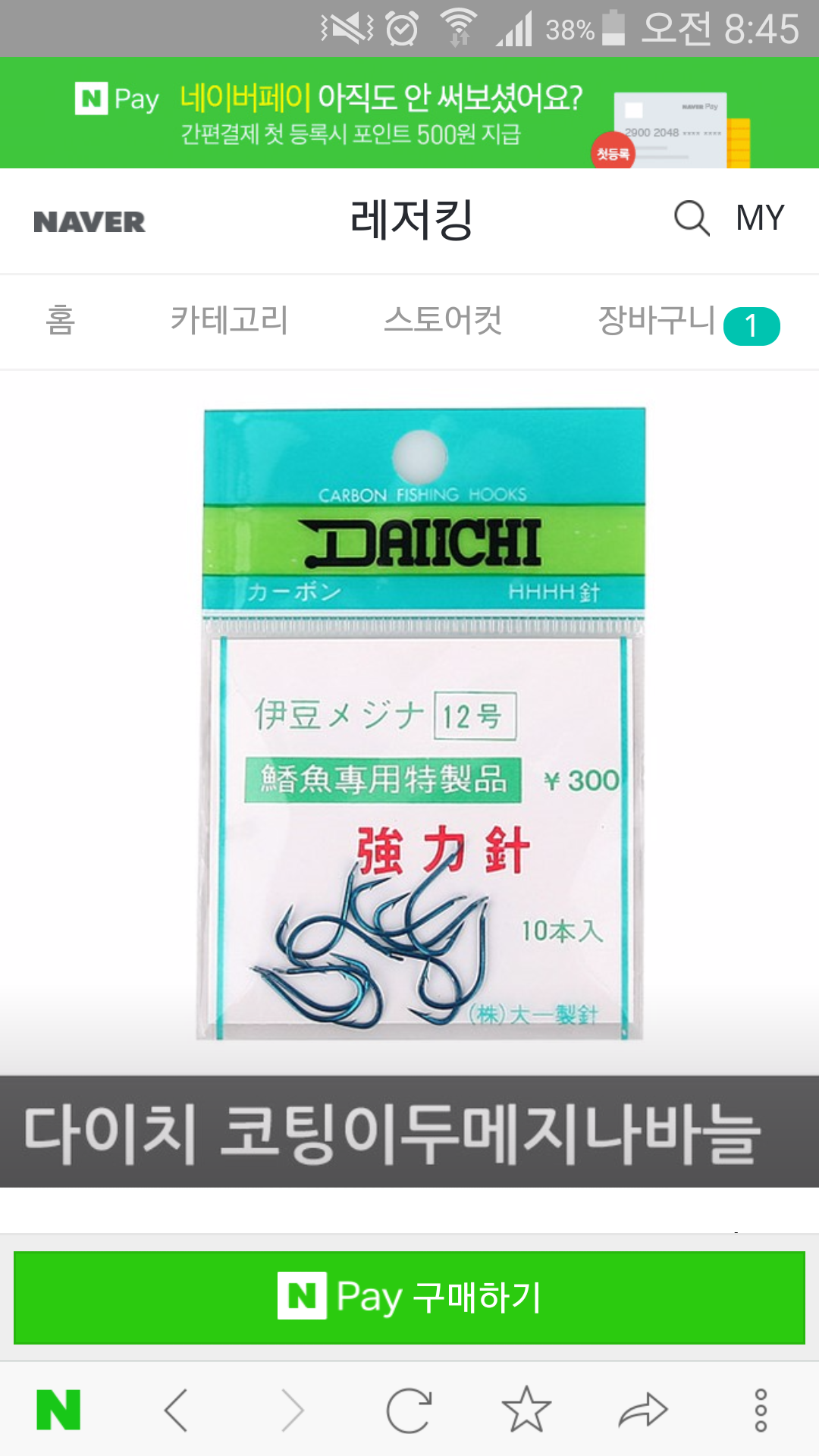Open the store search icon
Viewport: 819px width, 1456px height.
pos(692,219)
